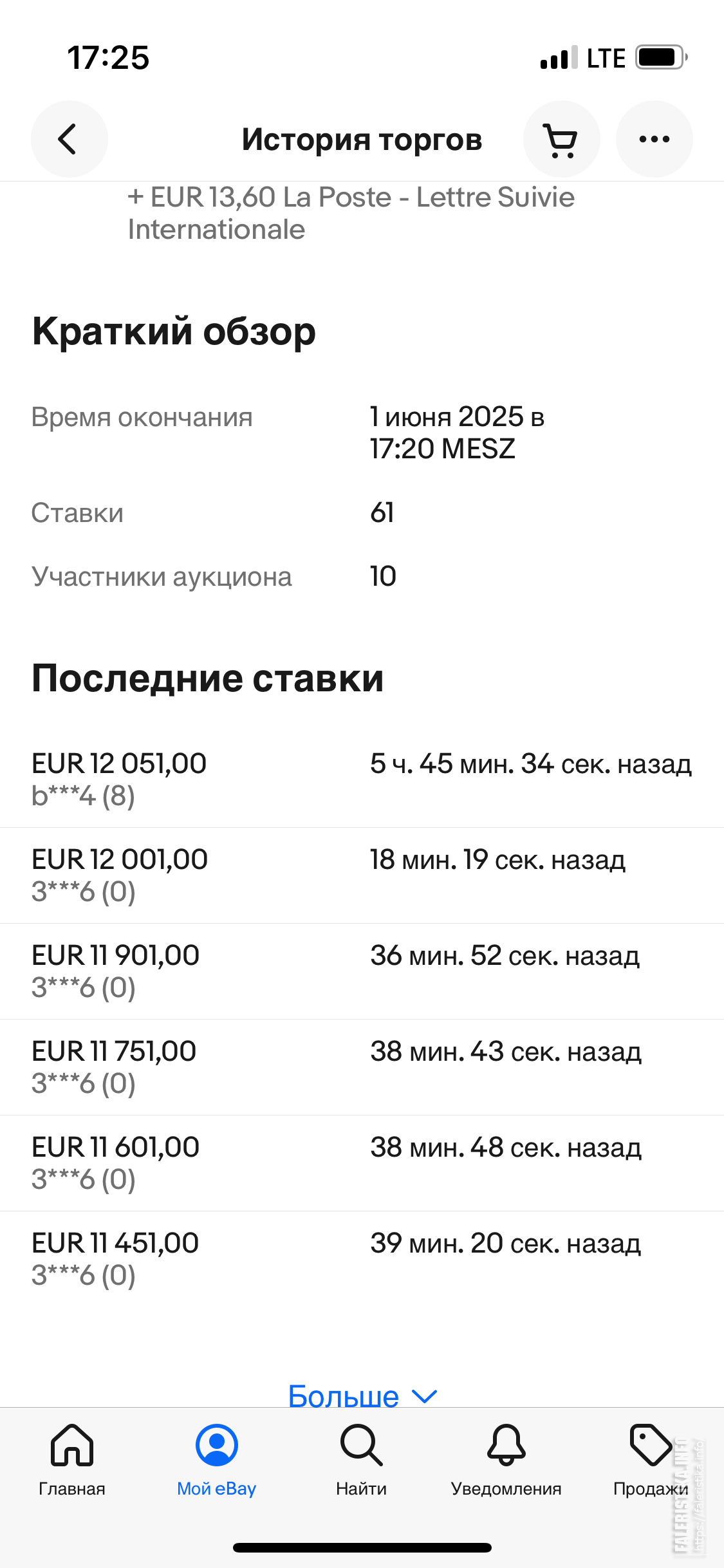The height and width of the screenshot is (1568, 724).
Task: Open the Мой eBay tab
Action: (x=217, y=1461)
